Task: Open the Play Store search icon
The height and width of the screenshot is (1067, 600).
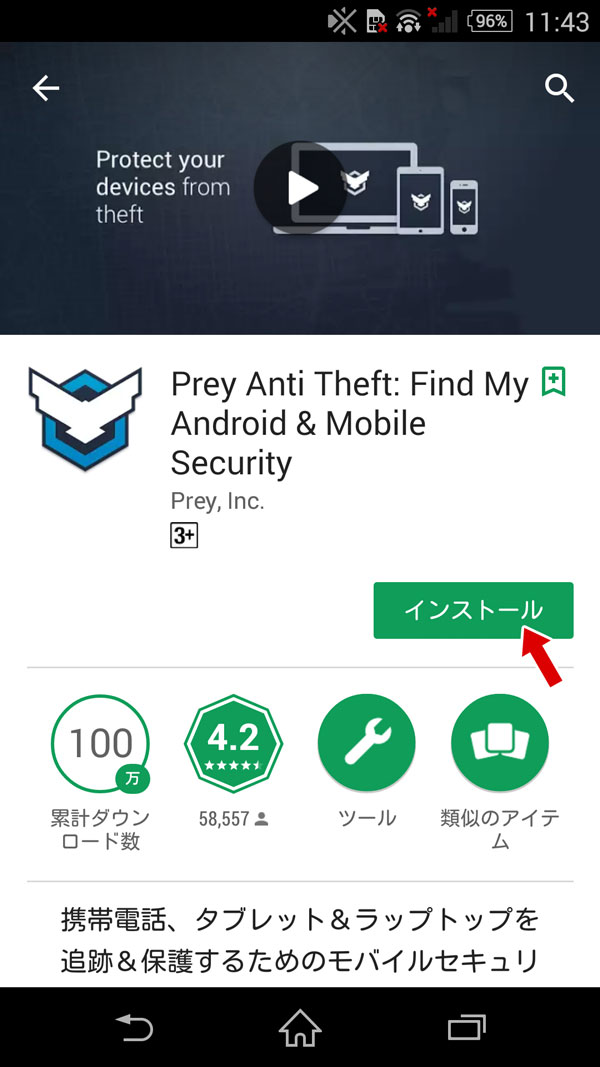Action: [x=559, y=89]
